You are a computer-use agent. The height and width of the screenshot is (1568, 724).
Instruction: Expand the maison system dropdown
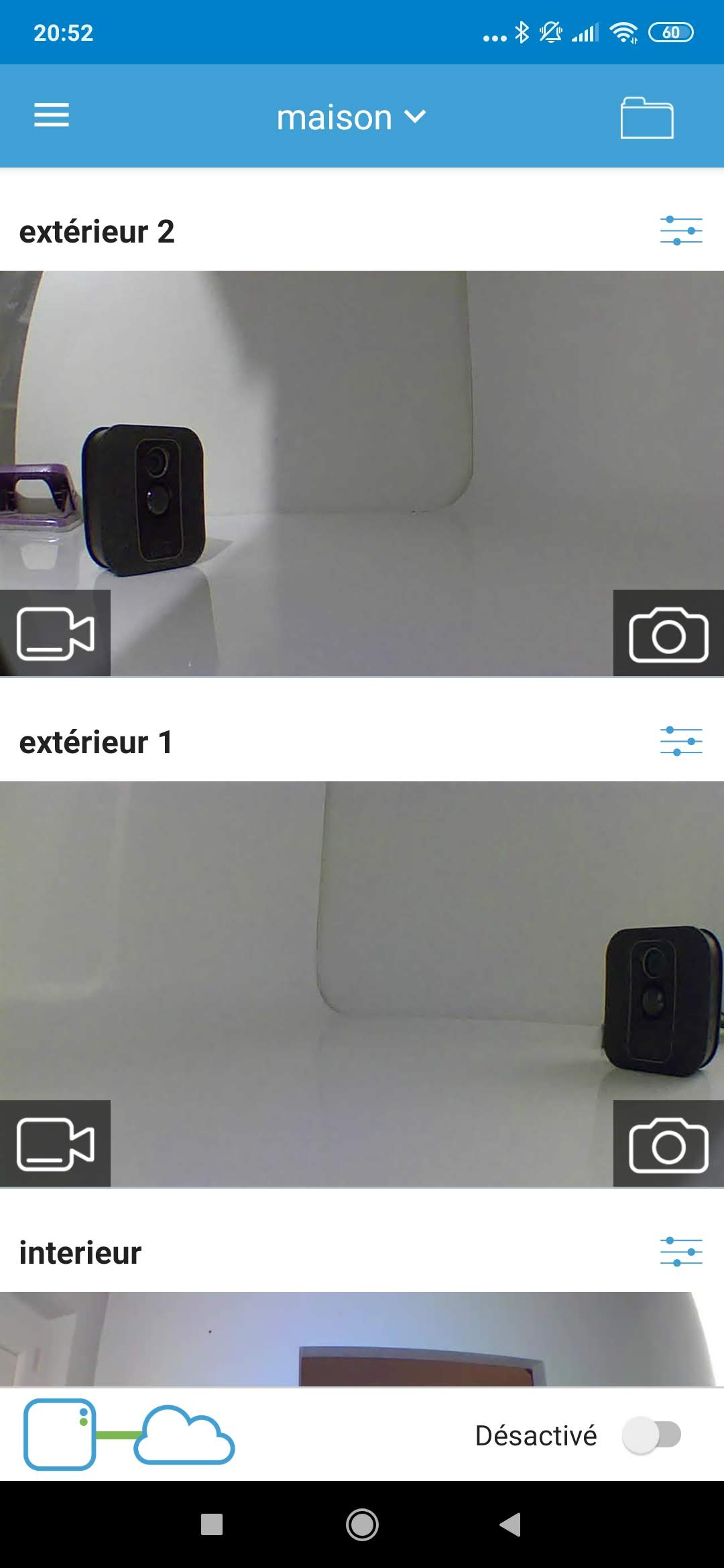tap(351, 117)
